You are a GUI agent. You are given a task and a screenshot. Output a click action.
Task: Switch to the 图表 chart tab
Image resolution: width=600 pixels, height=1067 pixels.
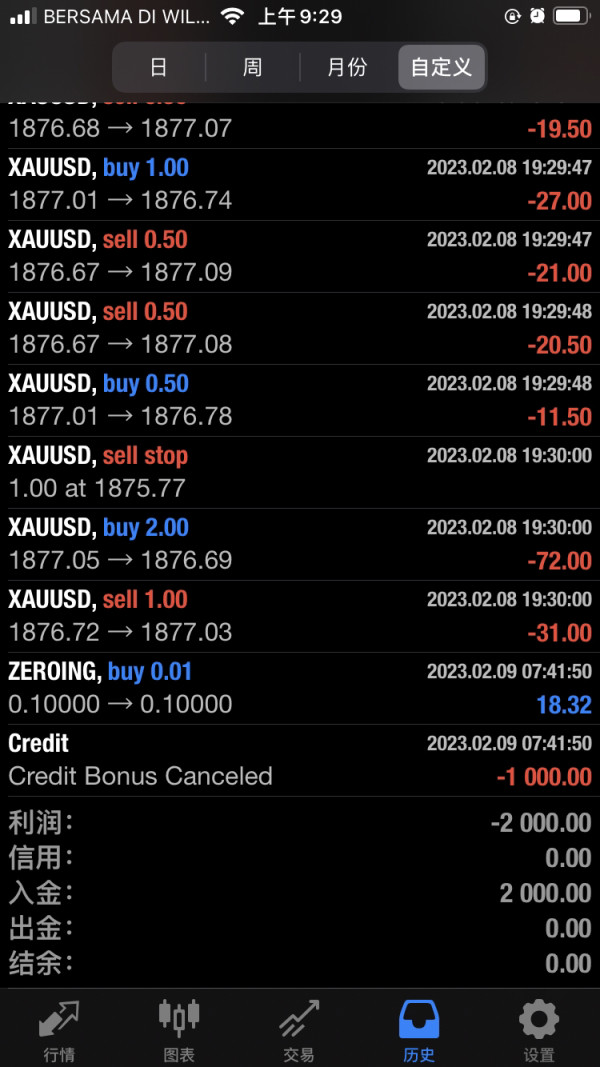pos(180,1030)
